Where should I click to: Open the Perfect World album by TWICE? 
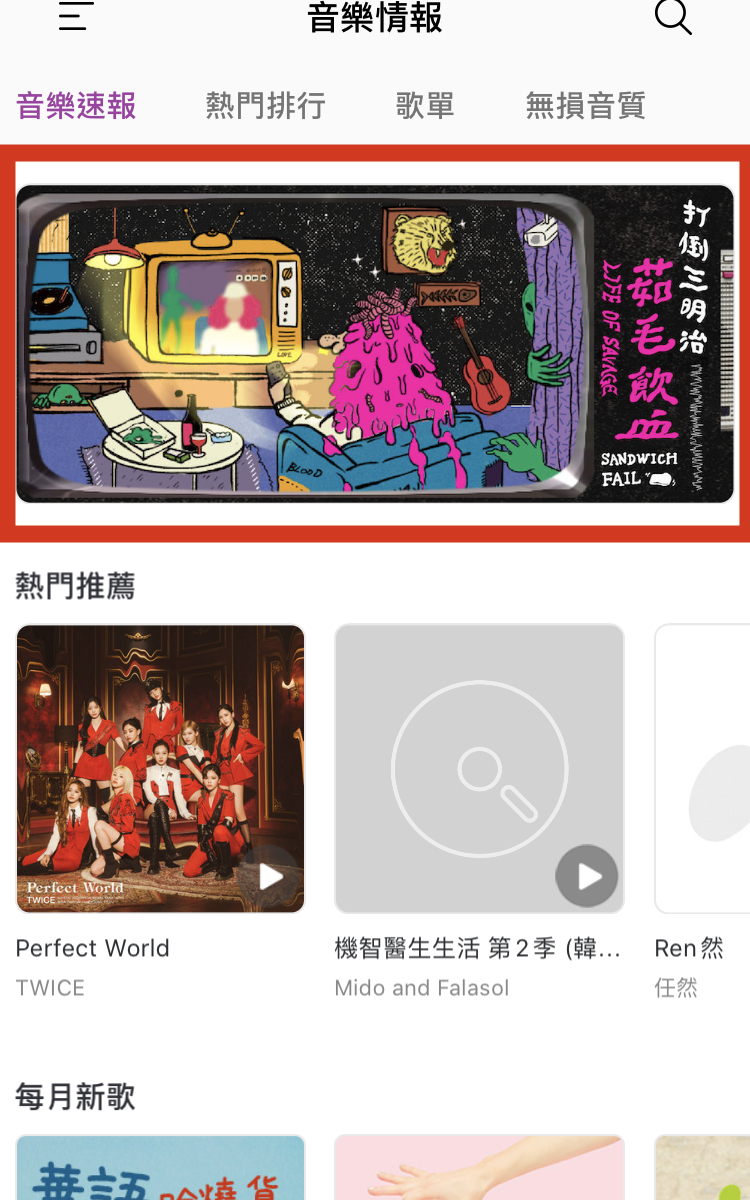pyautogui.click(x=160, y=768)
